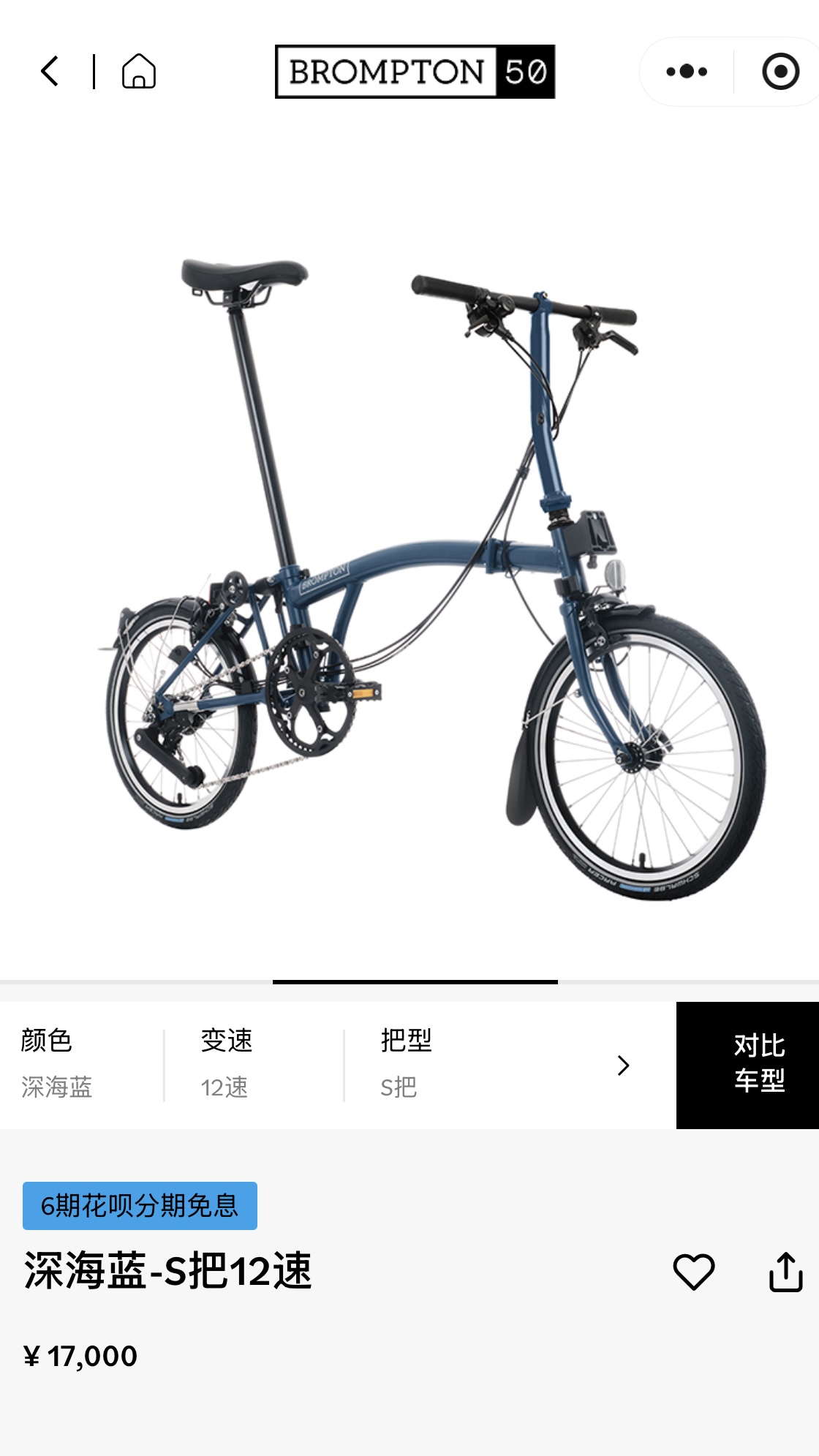
Task: Add this bike to favorites
Action: [693, 1272]
